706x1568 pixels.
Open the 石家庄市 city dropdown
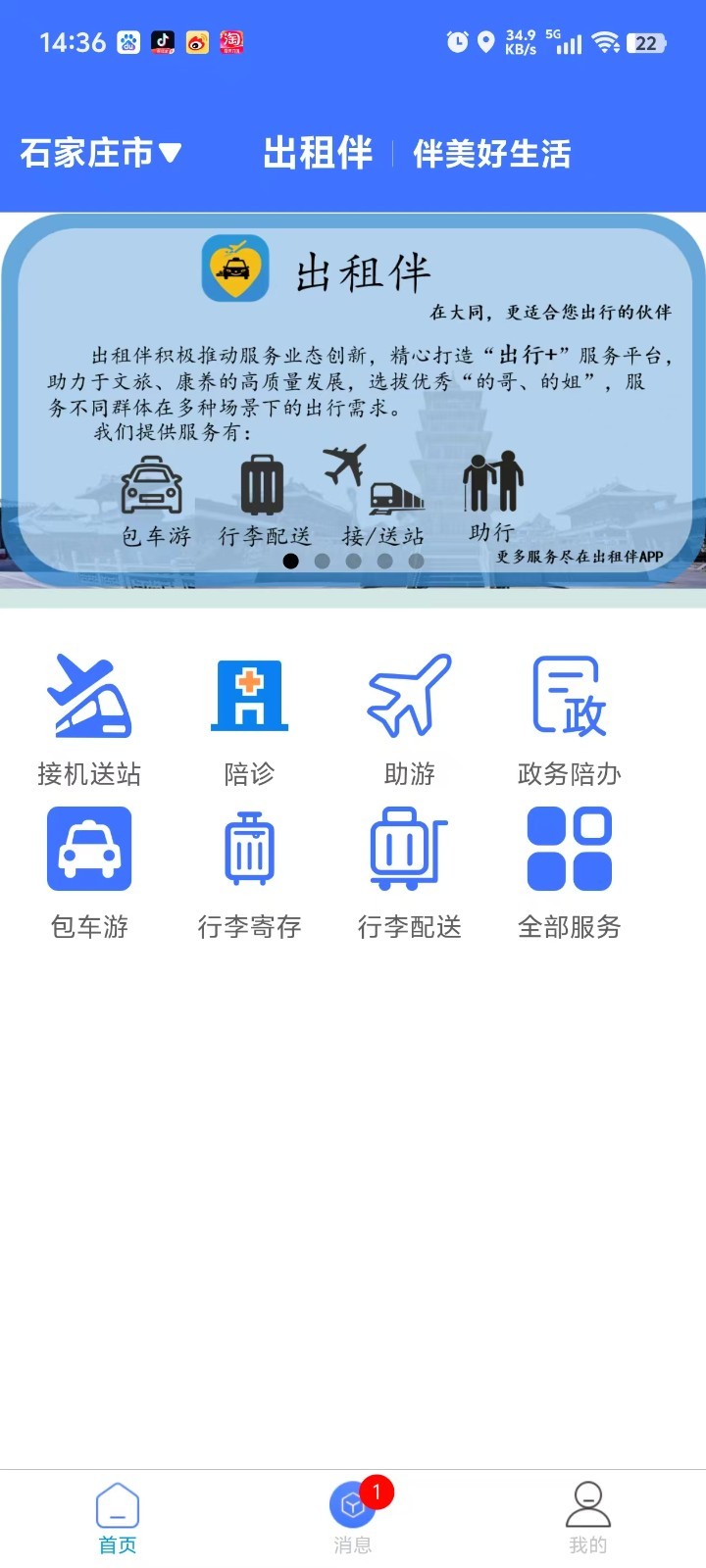click(x=101, y=153)
